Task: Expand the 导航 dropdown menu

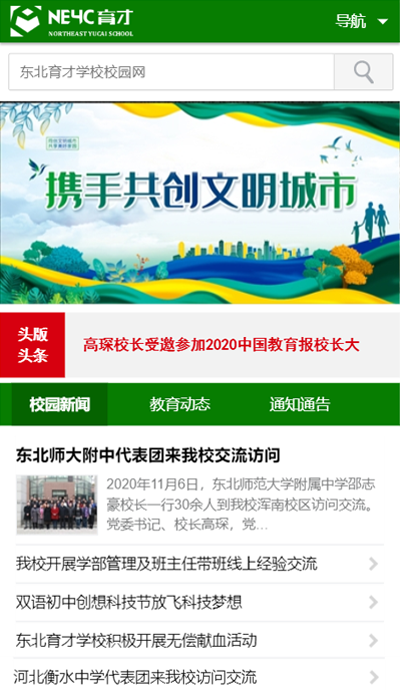Action: point(362,21)
